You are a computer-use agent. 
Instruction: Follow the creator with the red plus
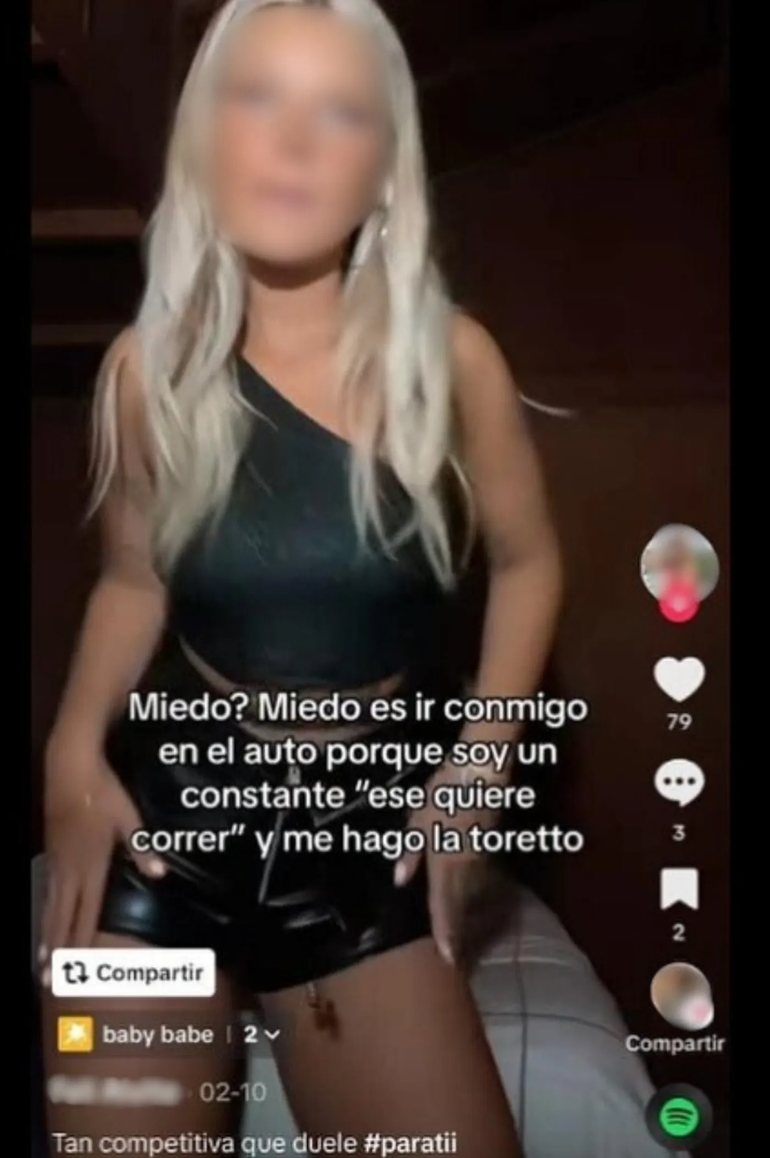[679, 606]
